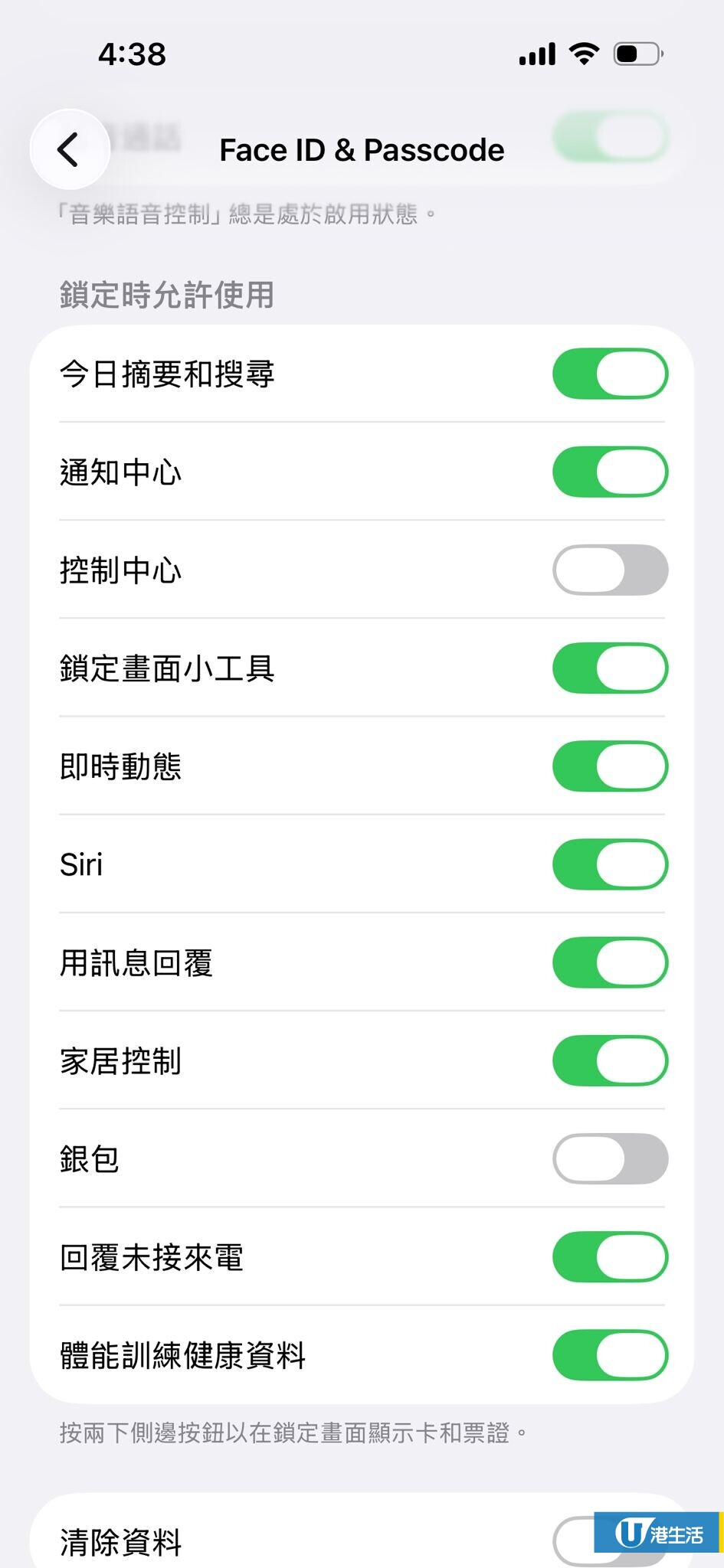The image size is (724, 1568).
Task: Switch off 回覆未接來電
Action: (x=610, y=1257)
